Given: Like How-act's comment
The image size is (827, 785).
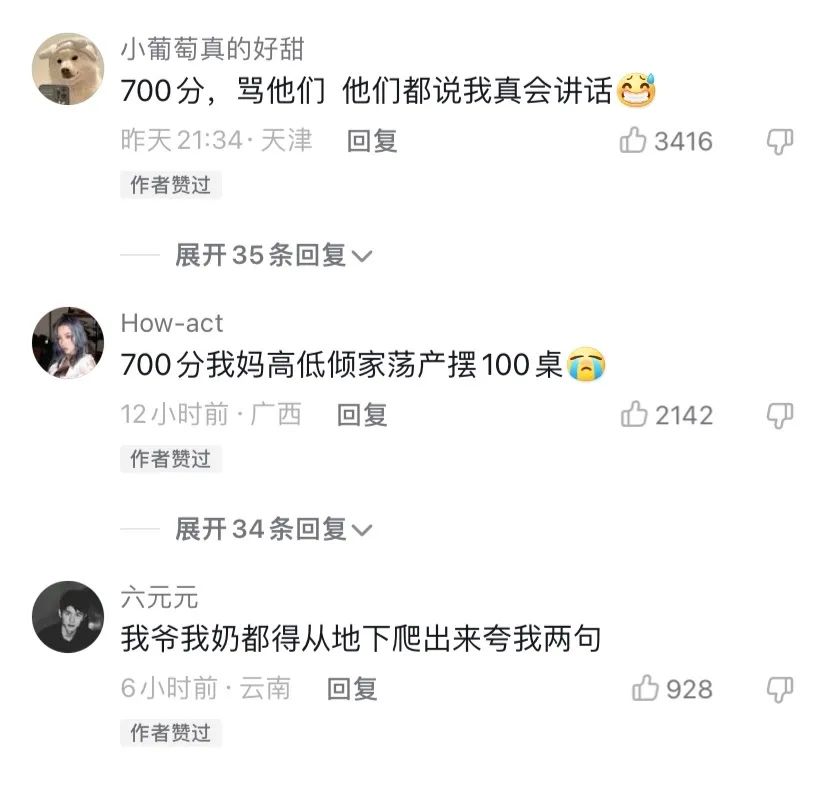Looking at the screenshot, I should click(x=634, y=414).
